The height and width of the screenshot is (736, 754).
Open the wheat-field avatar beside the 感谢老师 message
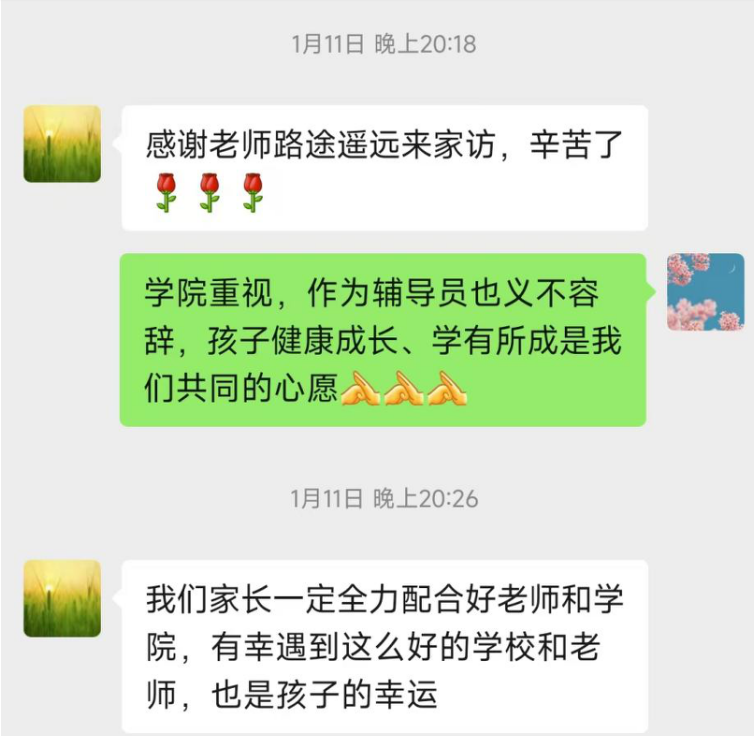(62, 144)
